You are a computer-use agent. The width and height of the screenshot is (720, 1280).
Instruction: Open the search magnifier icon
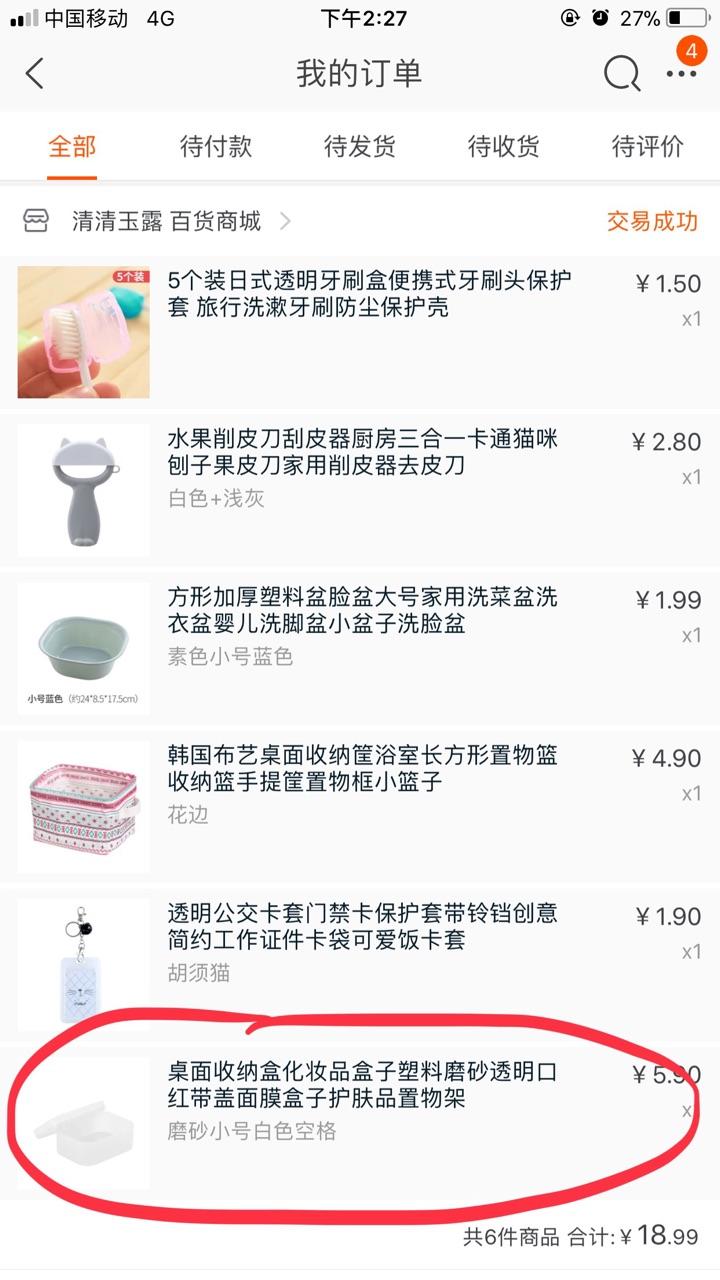pos(621,73)
